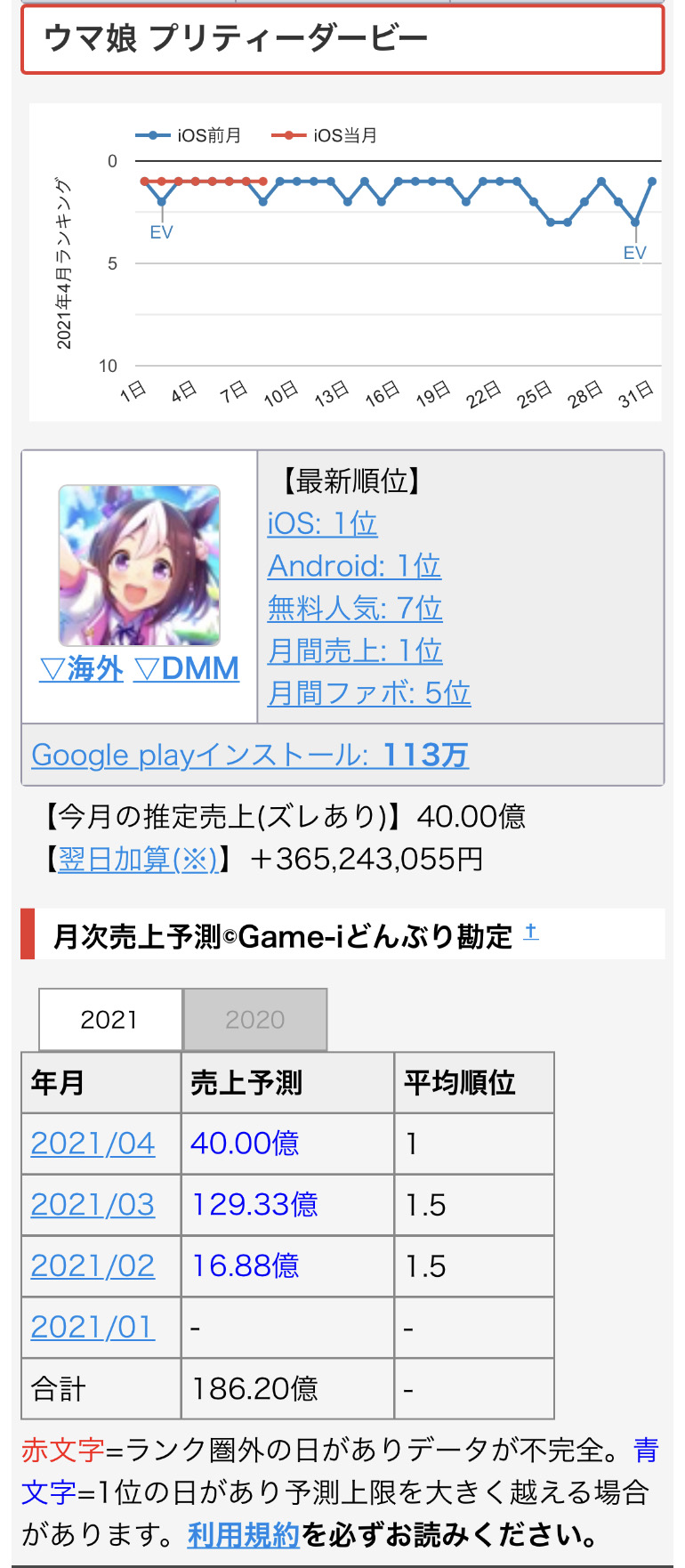The image size is (685, 1568).
Task: Open the 2021/02 monthly sales link
Action: (93, 1266)
